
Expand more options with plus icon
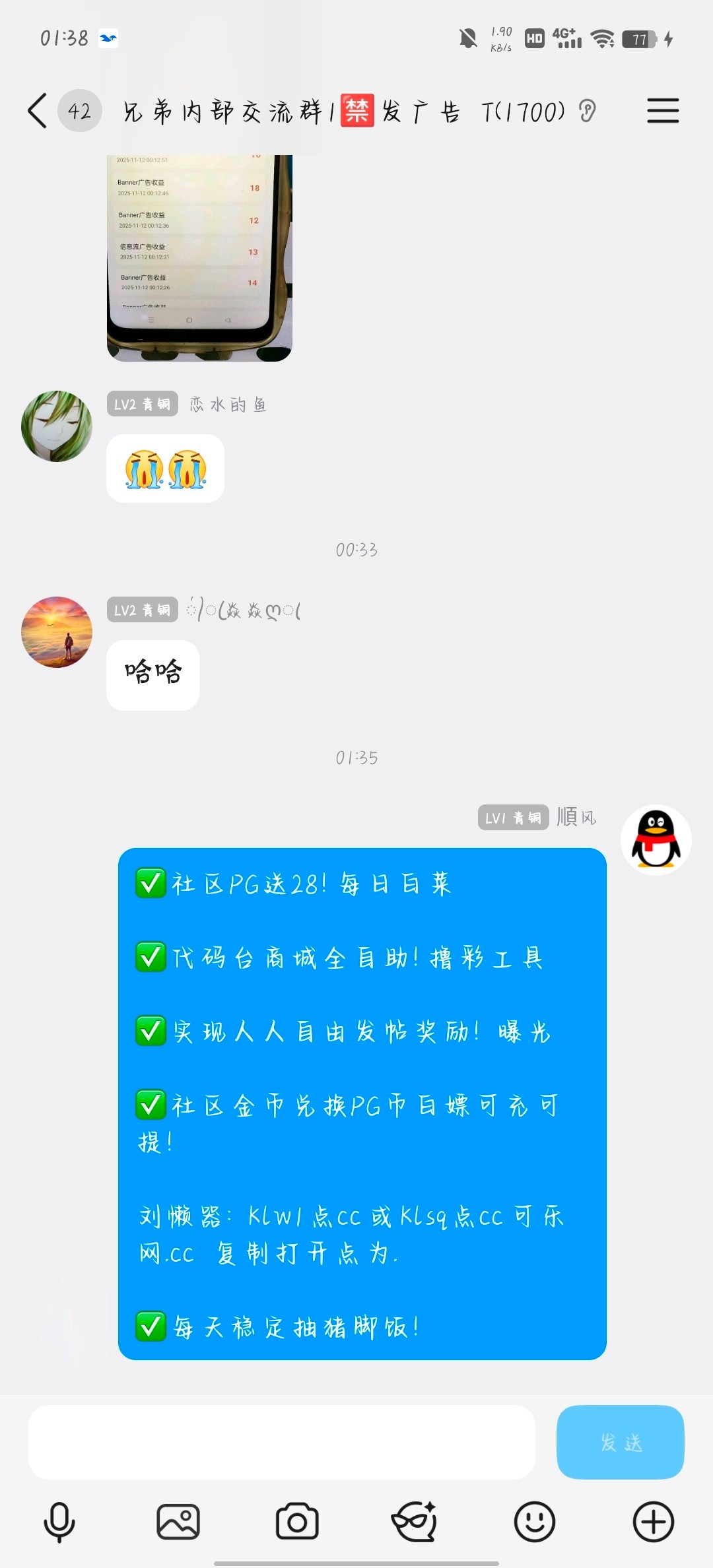point(653,1522)
